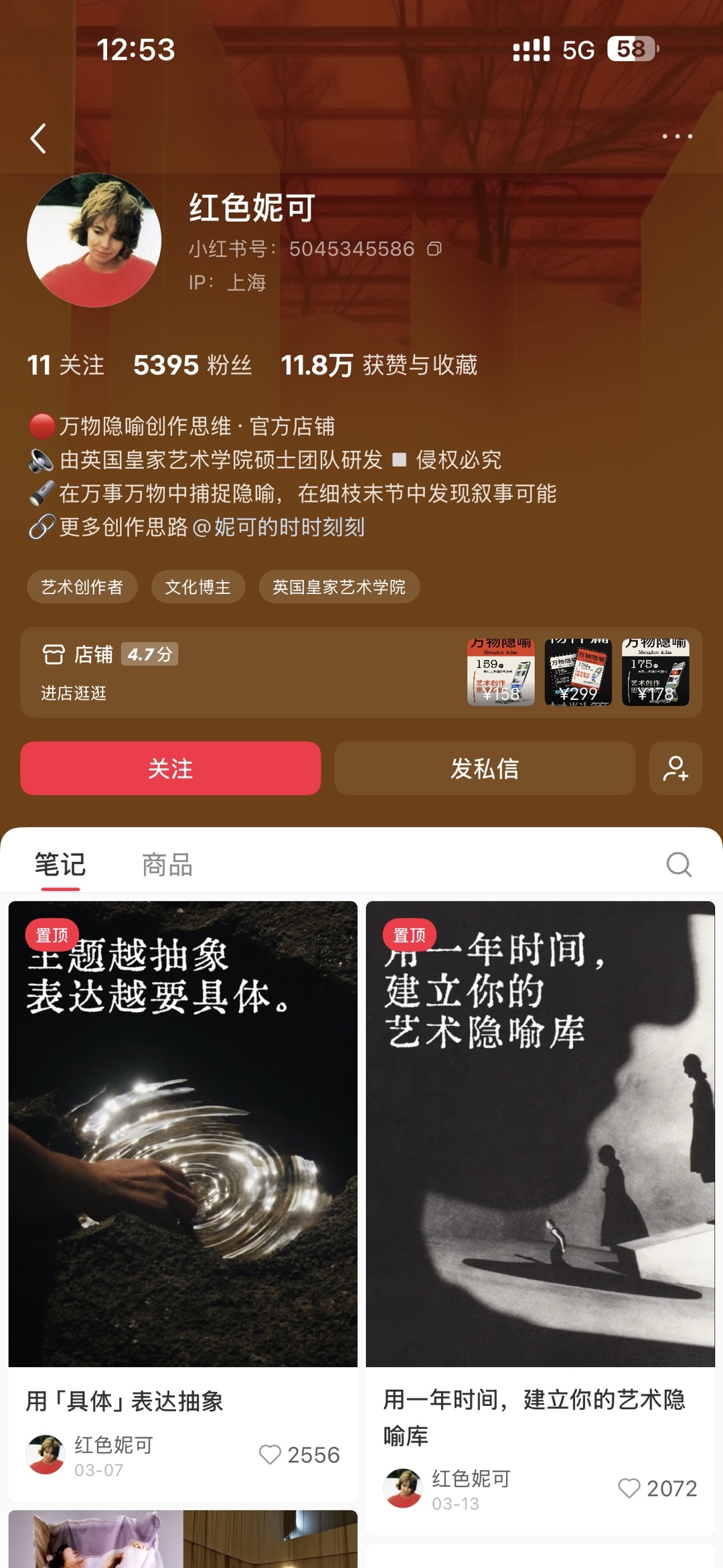Copy the 小红书号 with the copy icon
723x1568 pixels.
[434, 248]
